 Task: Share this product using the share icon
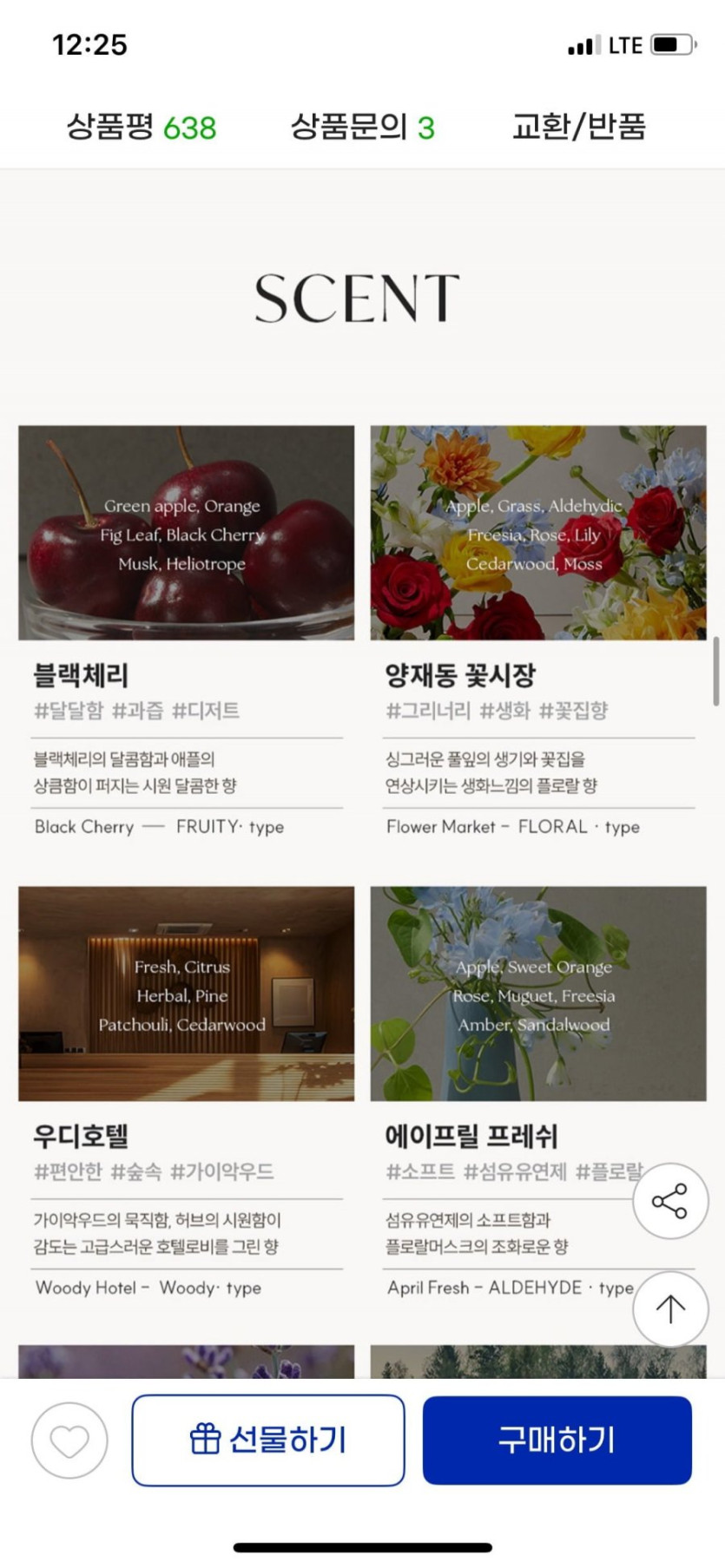pos(669,1201)
